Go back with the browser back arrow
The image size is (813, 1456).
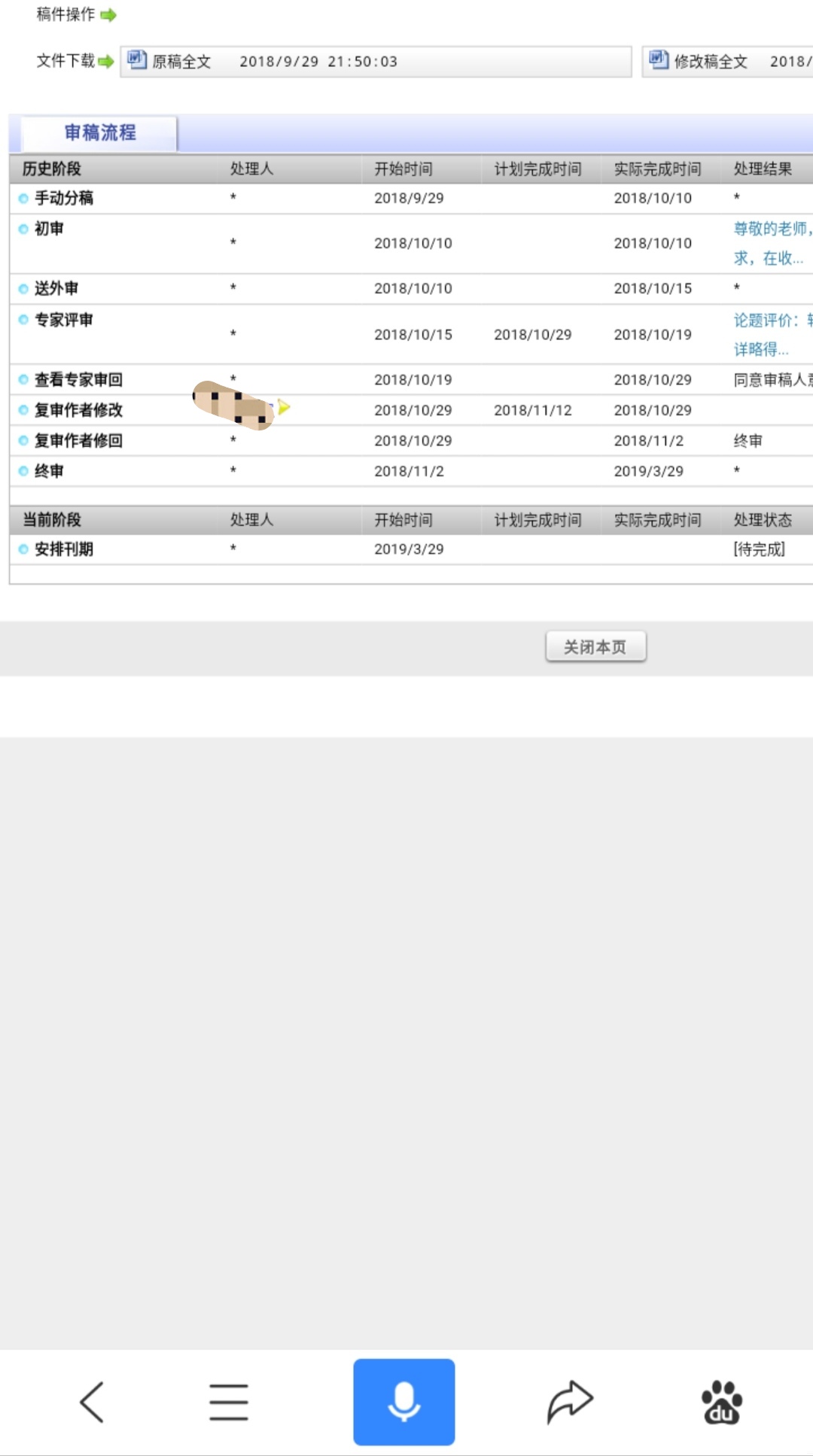[x=92, y=1402]
